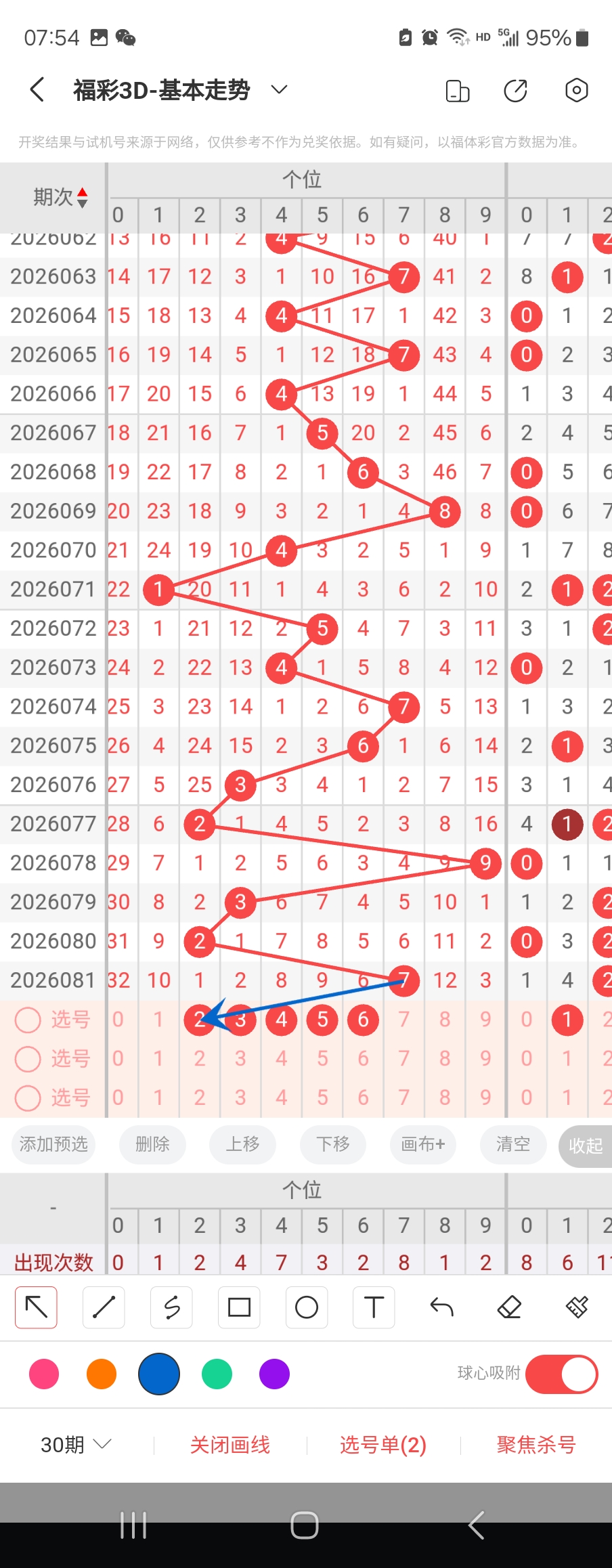Open the 30期 period dropdown
Image resolution: width=612 pixels, height=1568 pixels.
75,1445
